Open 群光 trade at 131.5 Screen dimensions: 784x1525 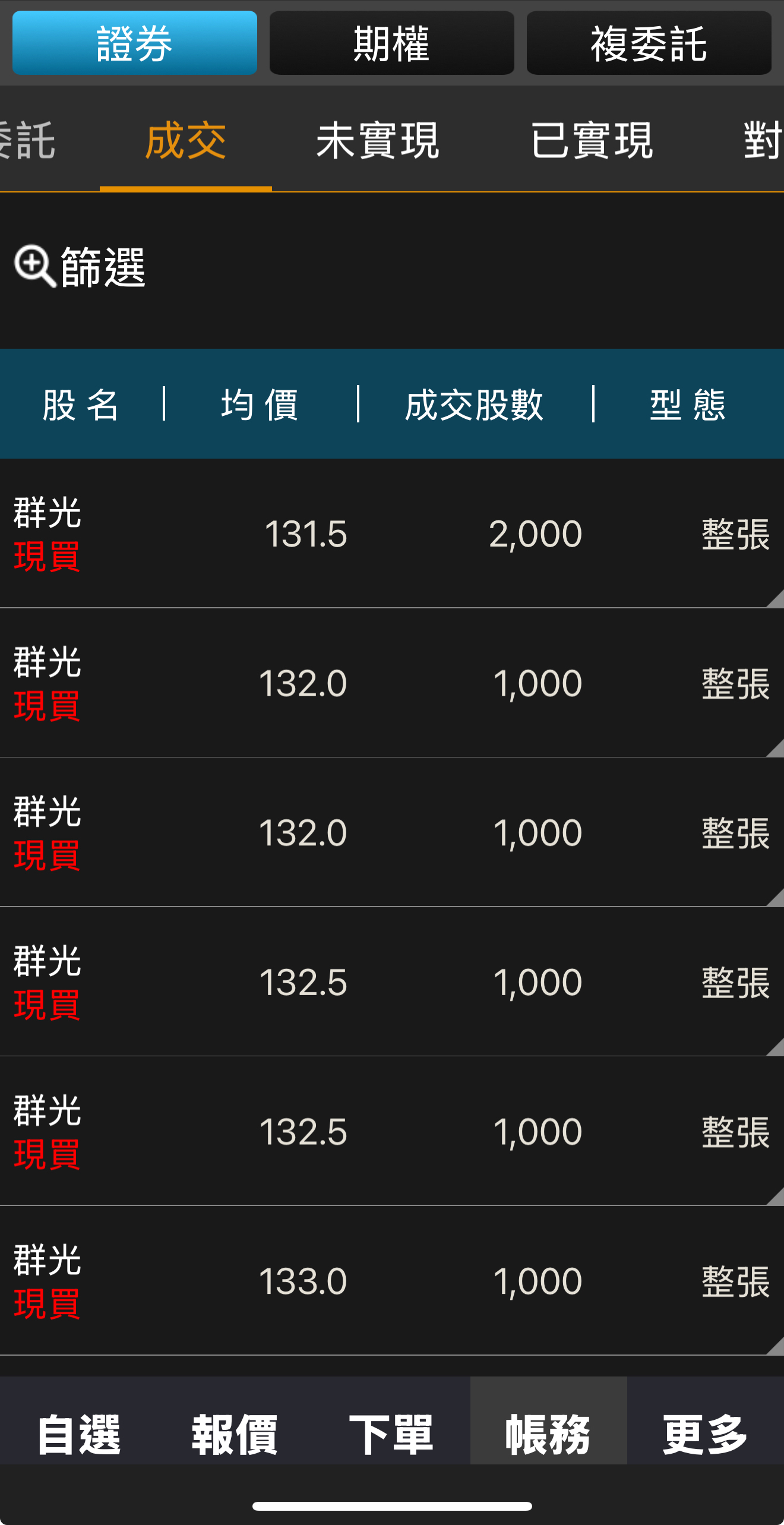[x=392, y=533]
